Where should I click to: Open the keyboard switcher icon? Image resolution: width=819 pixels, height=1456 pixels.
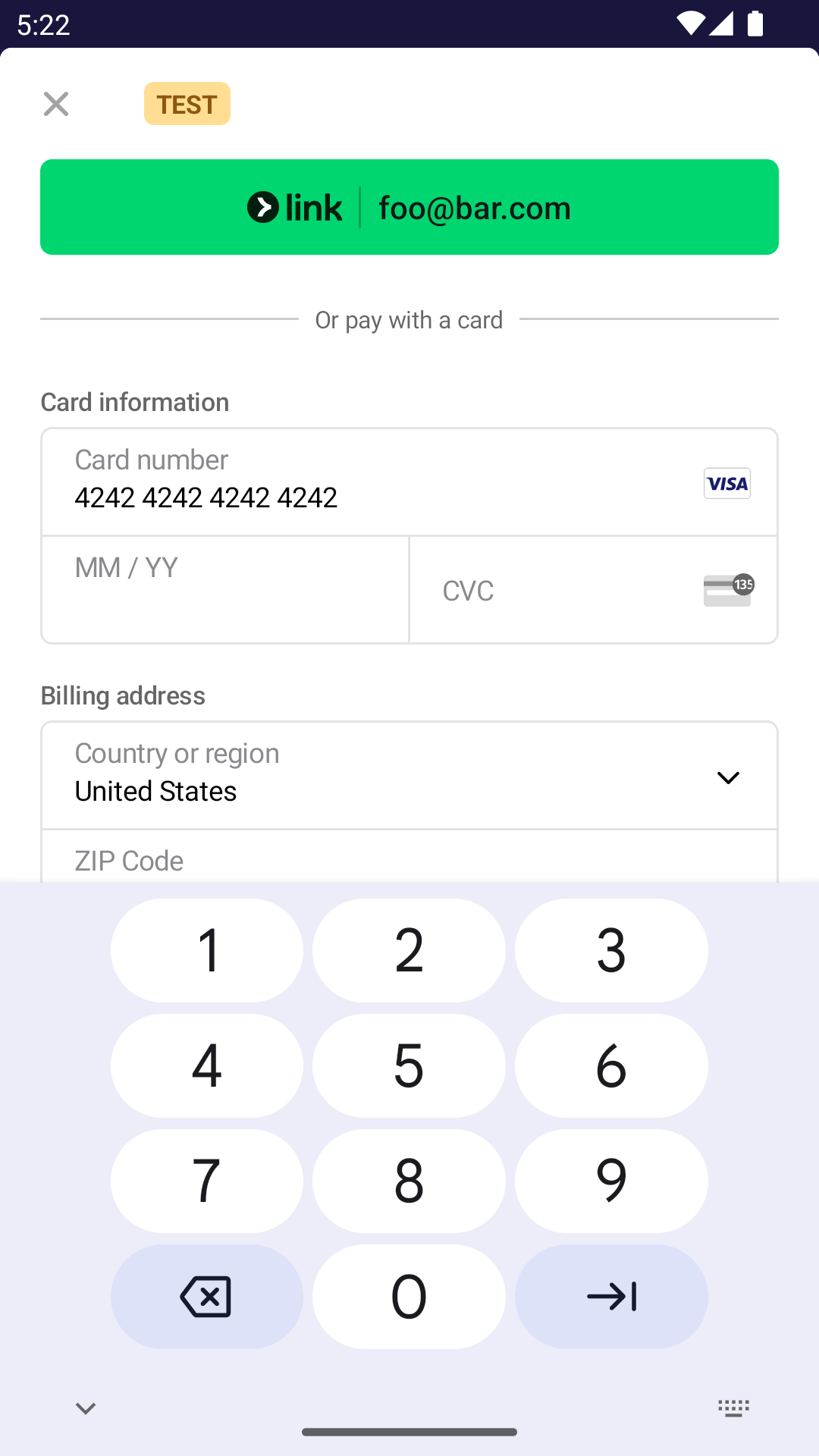click(x=733, y=1408)
